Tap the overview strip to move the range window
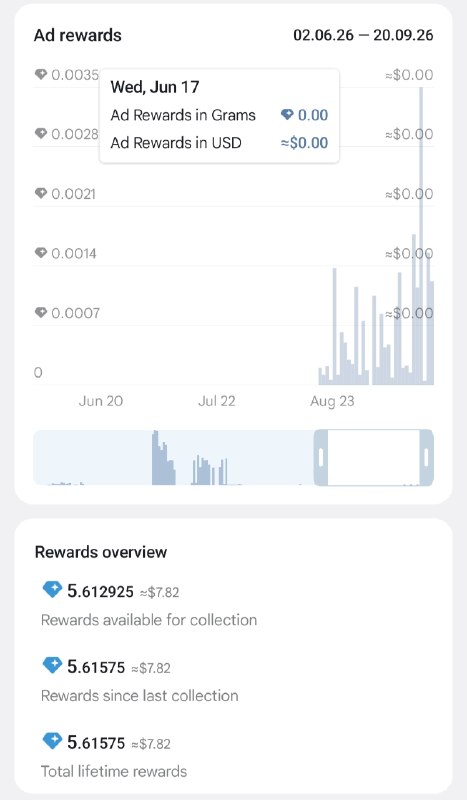Viewport: 467px width, 800px height. click(x=174, y=457)
